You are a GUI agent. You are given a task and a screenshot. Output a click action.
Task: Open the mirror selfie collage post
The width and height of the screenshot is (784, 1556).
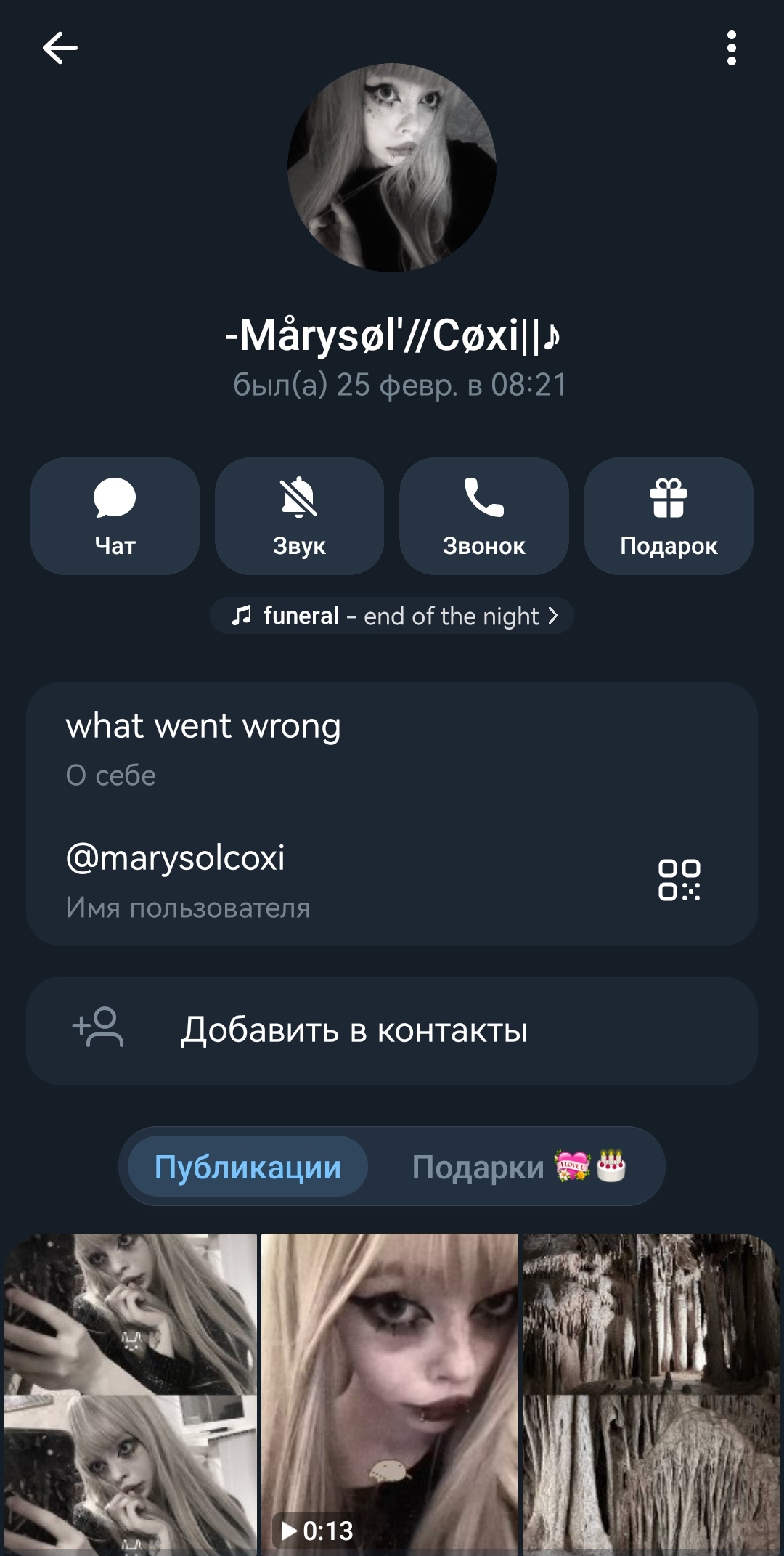click(131, 1394)
